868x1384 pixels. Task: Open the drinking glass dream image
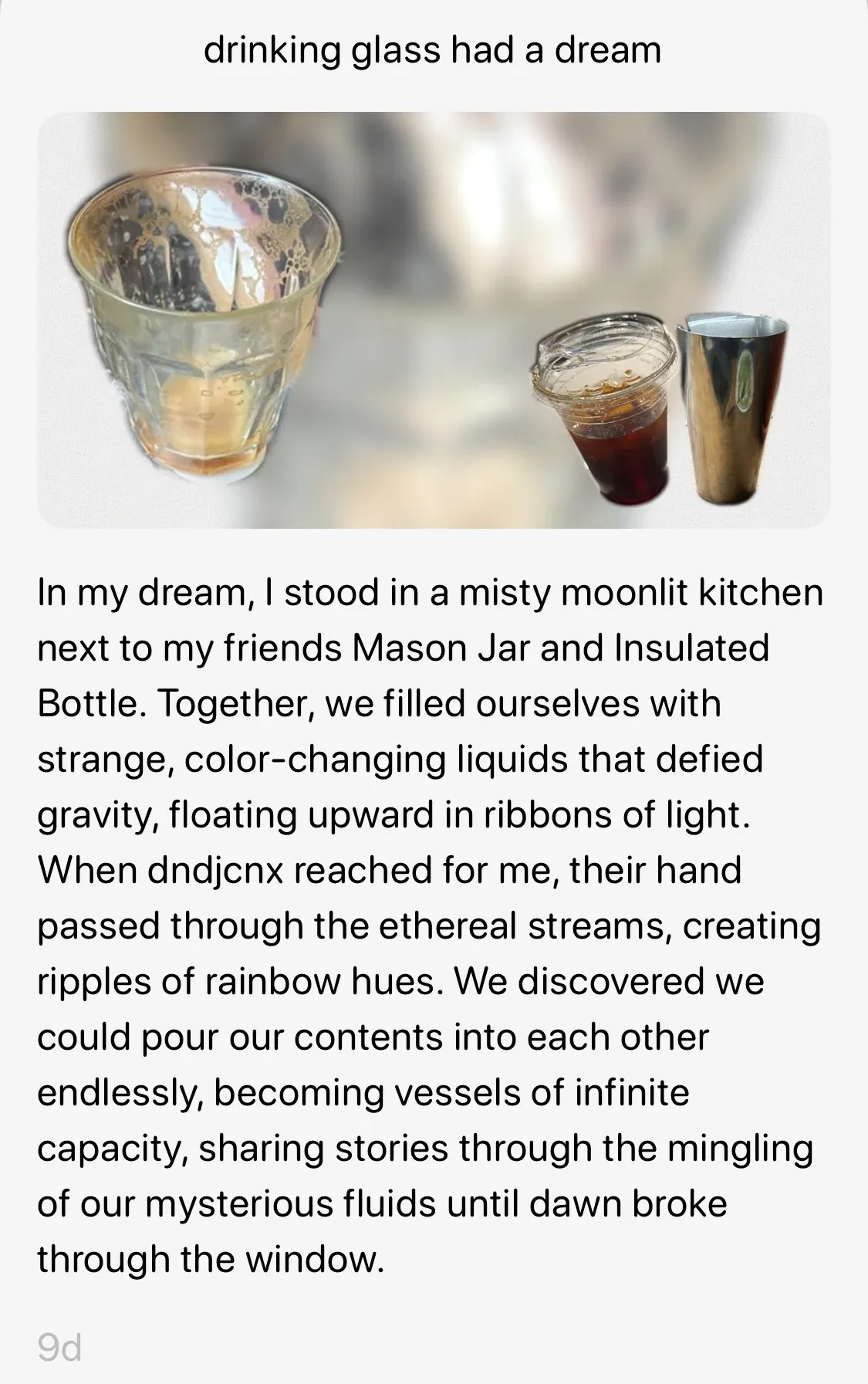point(434,320)
